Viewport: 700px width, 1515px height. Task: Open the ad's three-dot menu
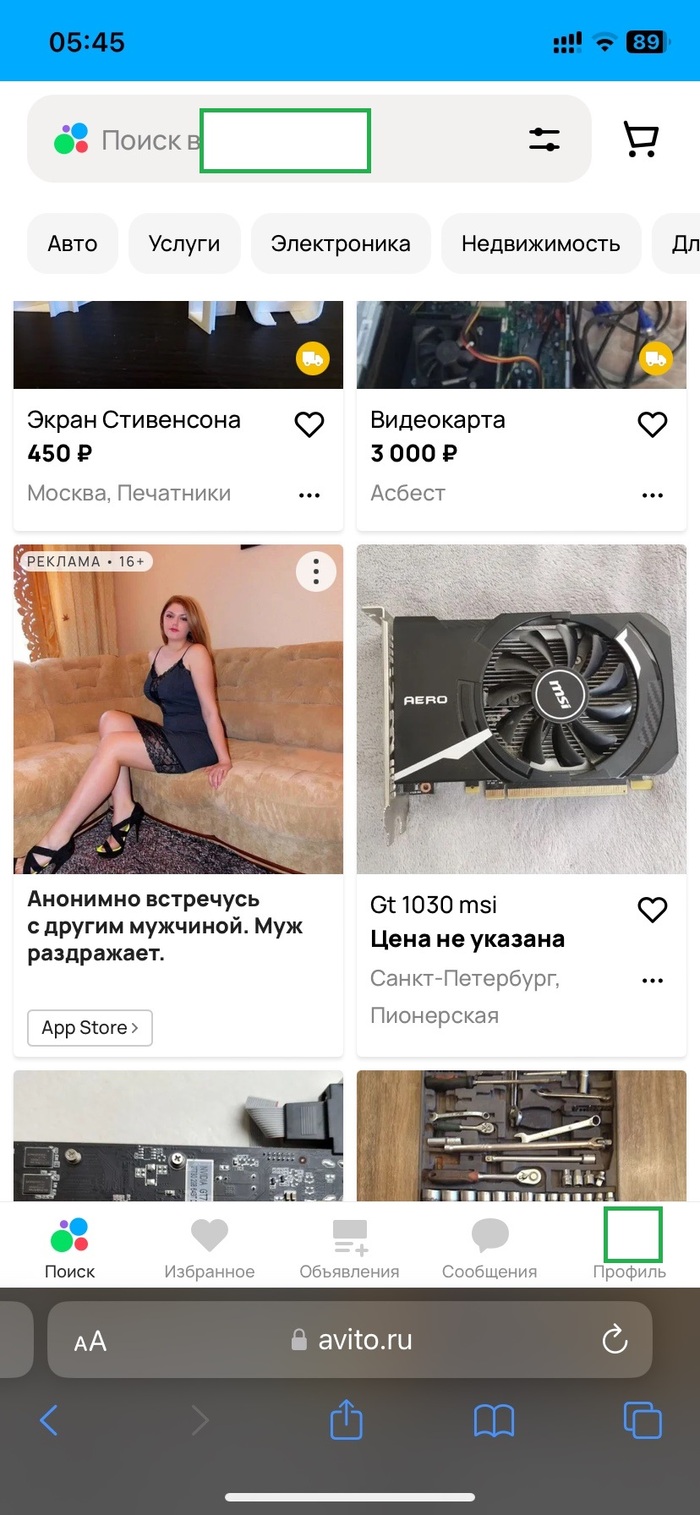tap(316, 571)
